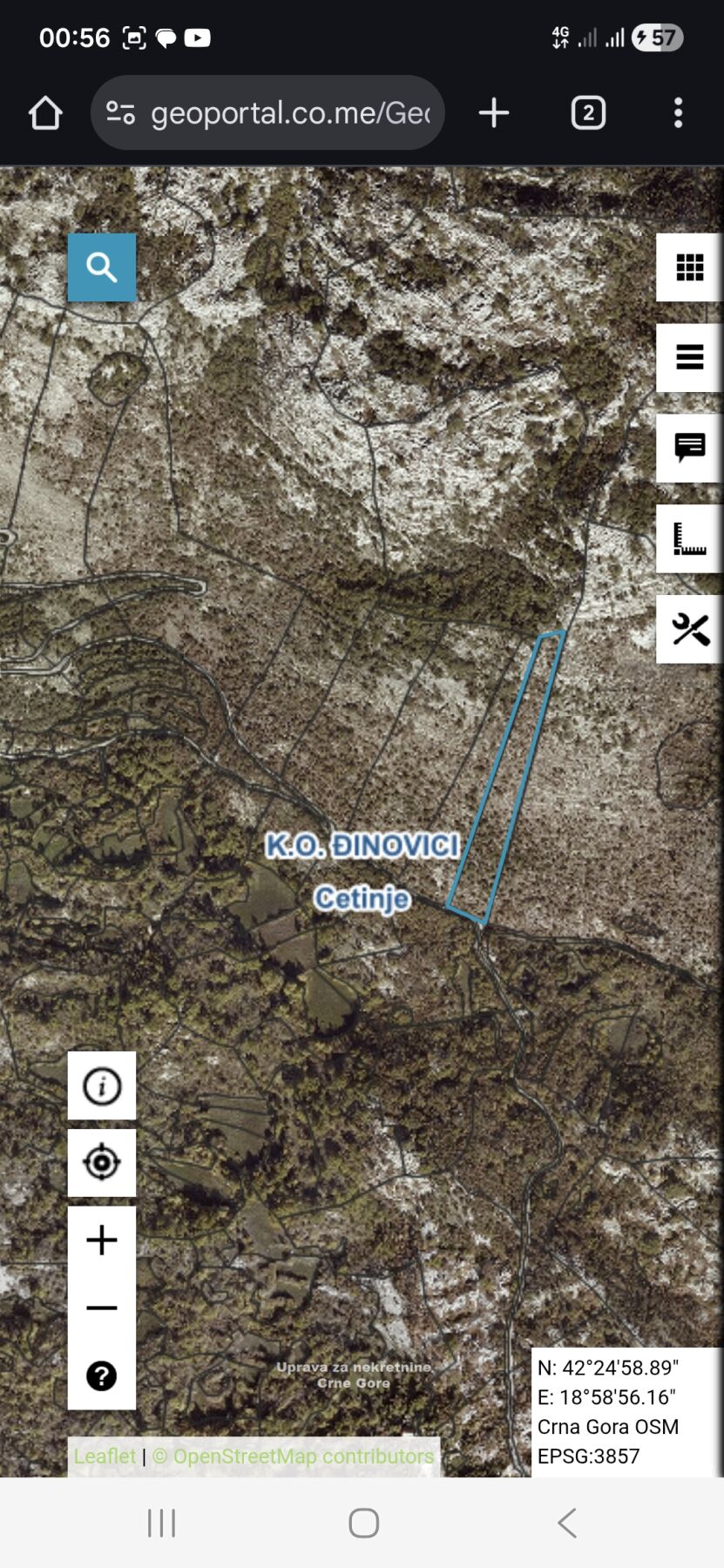The width and height of the screenshot is (724, 1568).
Task: Open the comment message tool
Action: coord(689,448)
